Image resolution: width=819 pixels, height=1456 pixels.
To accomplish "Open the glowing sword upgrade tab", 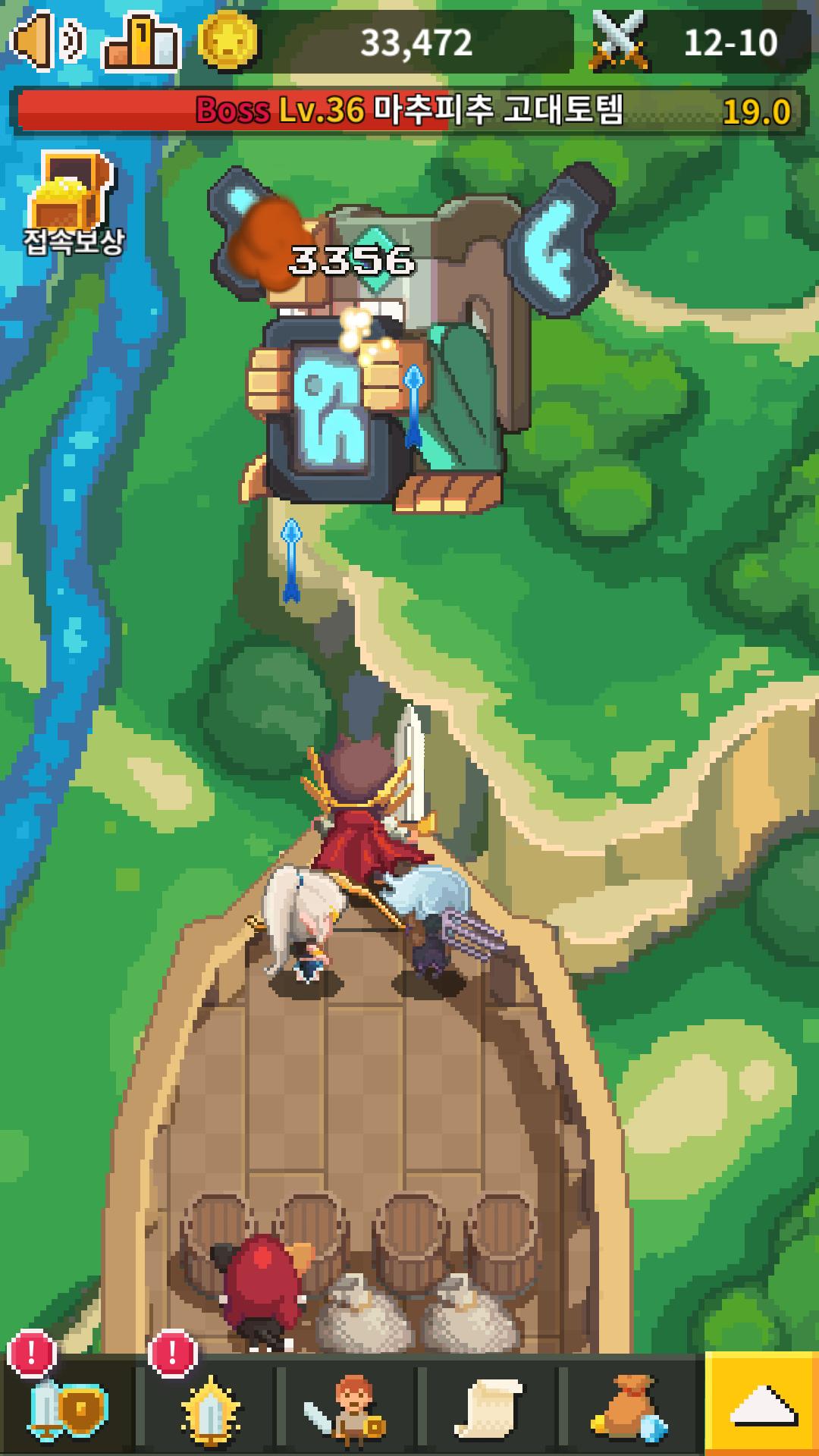I will [209, 1409].
